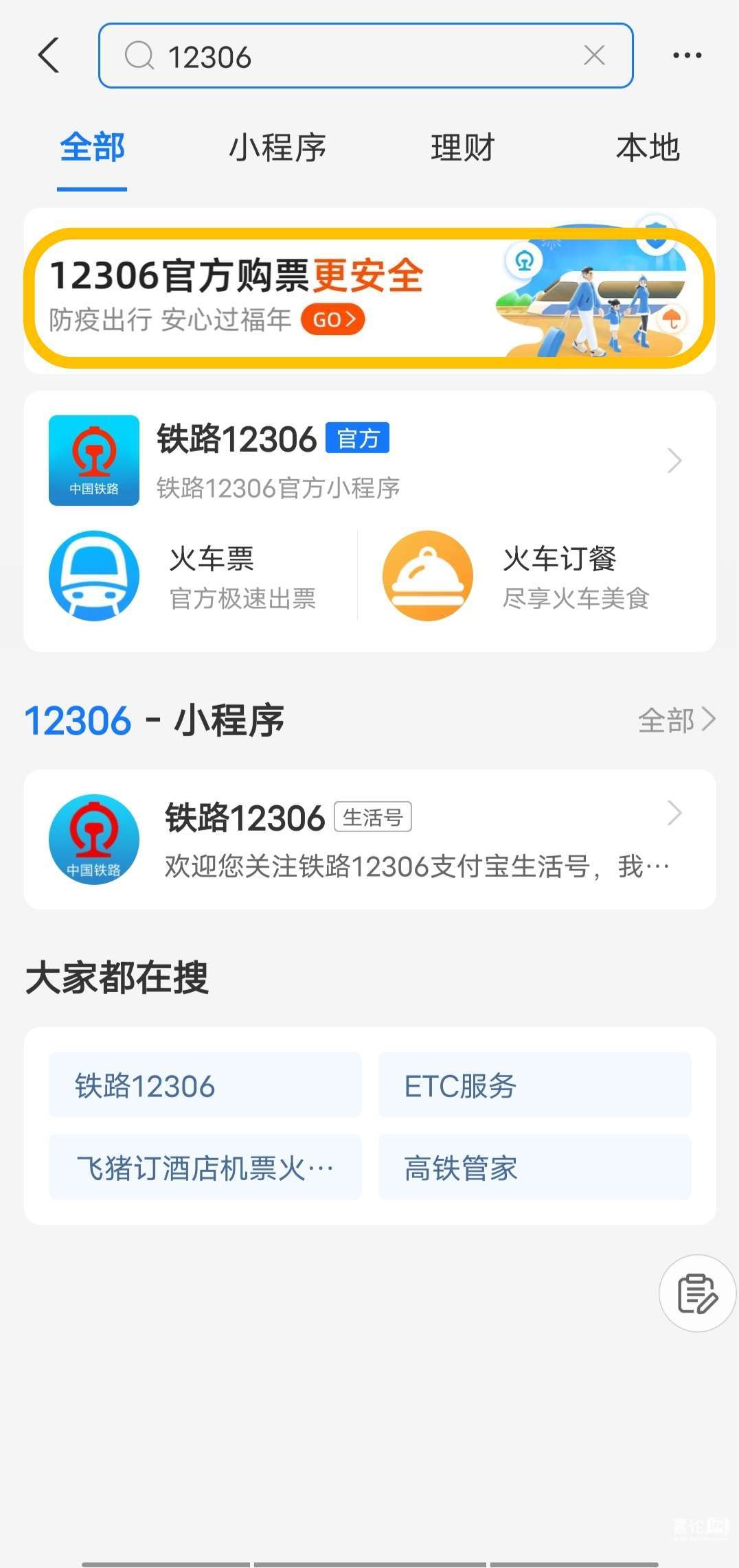Image resolution: width=739 pixels, height=1568 pixels.
Task: Select the 全部 tab
Action: pos(92,148)
